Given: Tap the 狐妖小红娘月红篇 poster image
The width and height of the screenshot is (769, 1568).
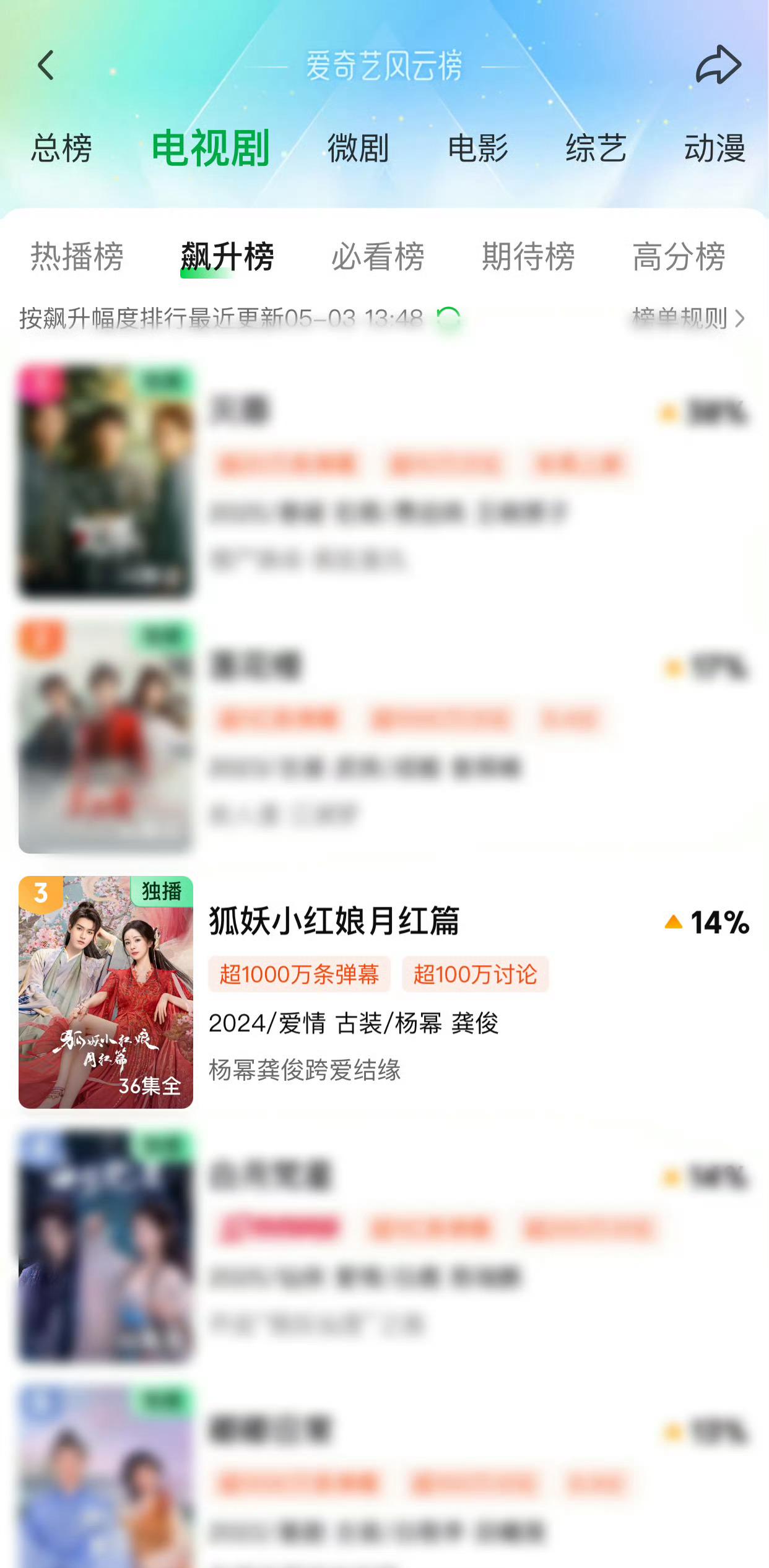Looking at the screenshot, I should [106, 992].
